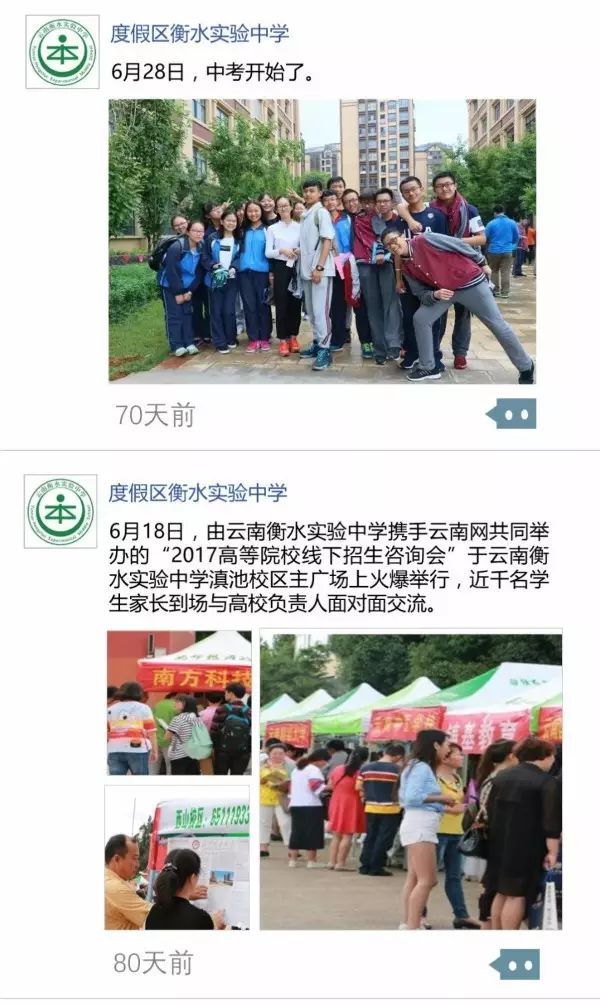View the photo of man reading poster
The width and height of the screenshot is (600, 1004).
[x=177, y=857]
